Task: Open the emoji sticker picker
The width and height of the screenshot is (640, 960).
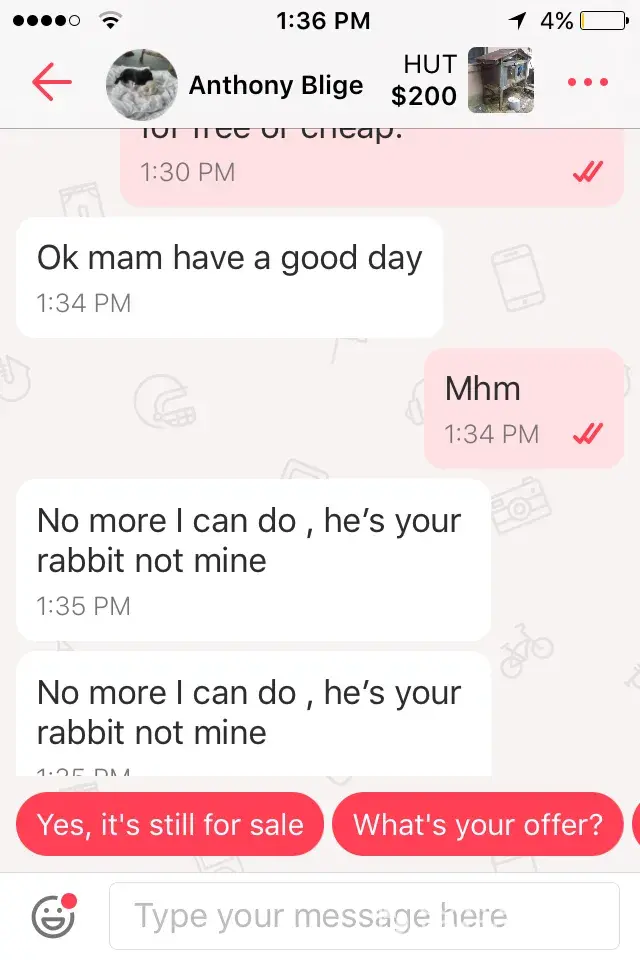Action: (x=53, y=915)
